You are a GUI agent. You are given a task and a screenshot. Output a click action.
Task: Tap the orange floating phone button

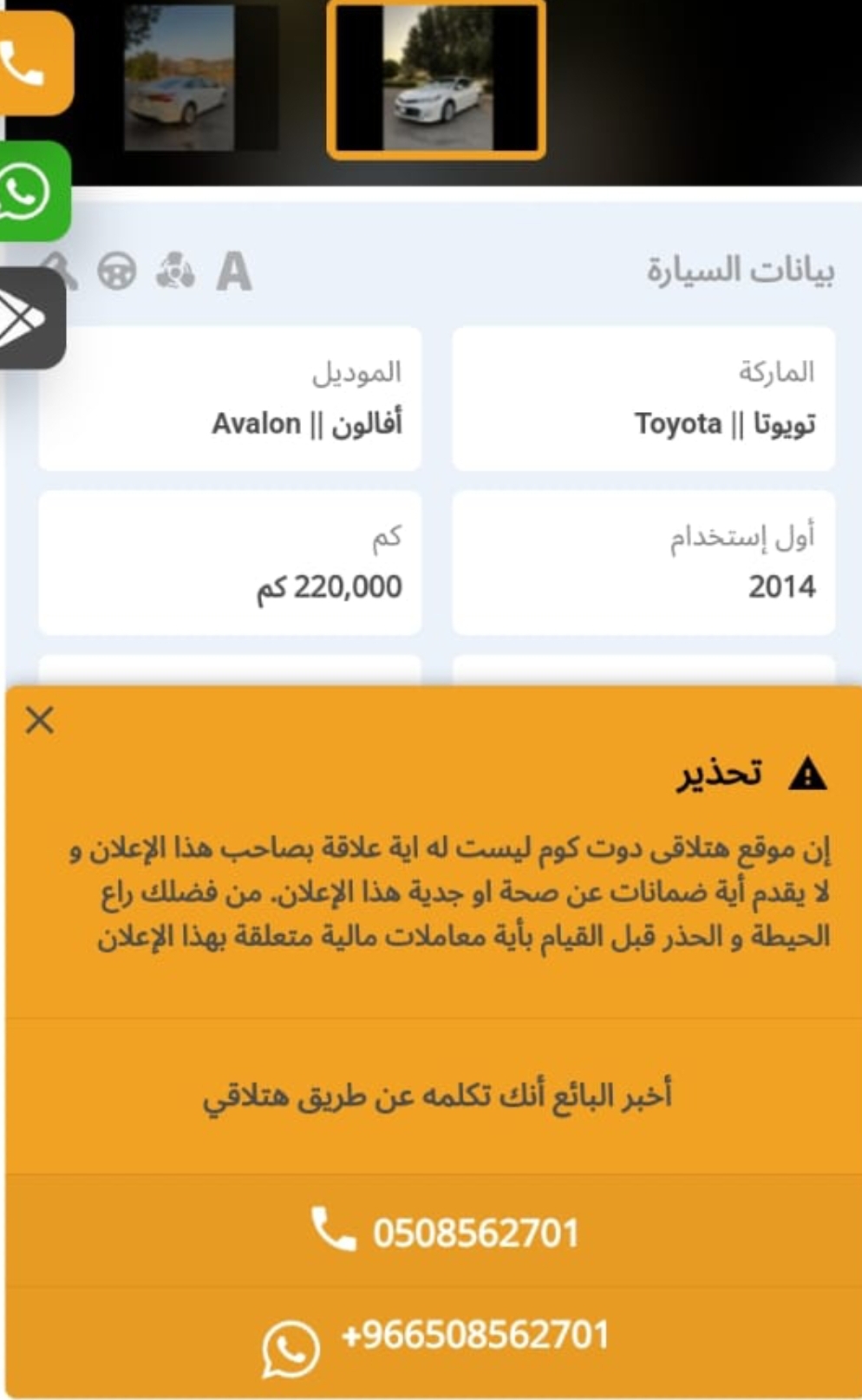click(x=35, y=63)
